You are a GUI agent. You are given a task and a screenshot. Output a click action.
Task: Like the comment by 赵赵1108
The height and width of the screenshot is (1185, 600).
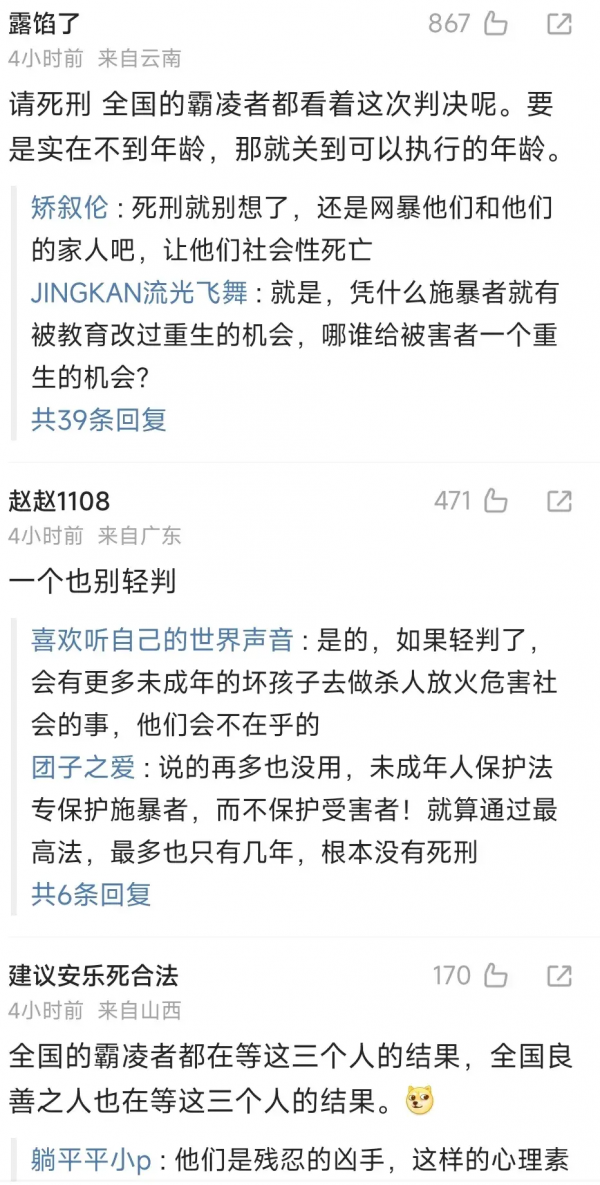tap(496, 501)
